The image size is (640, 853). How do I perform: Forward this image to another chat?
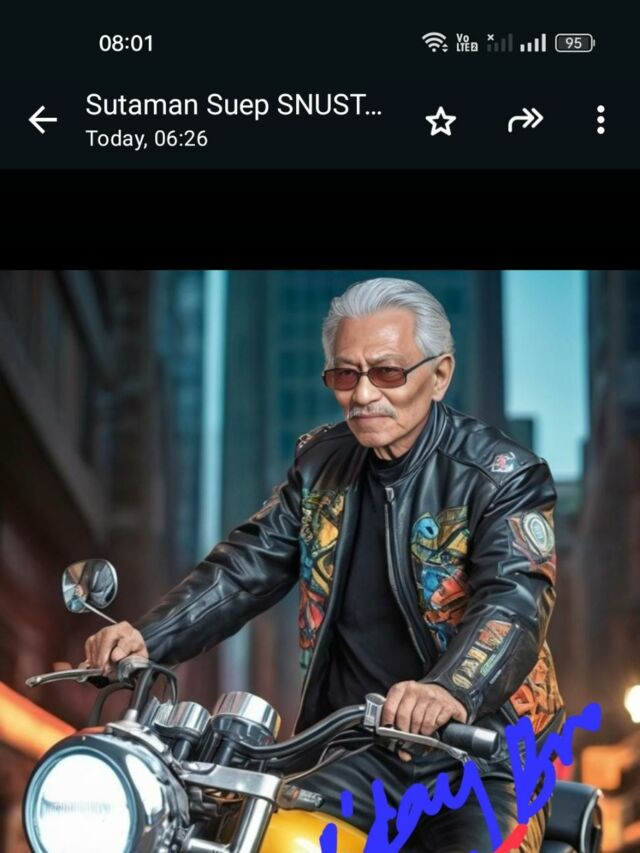525,120
